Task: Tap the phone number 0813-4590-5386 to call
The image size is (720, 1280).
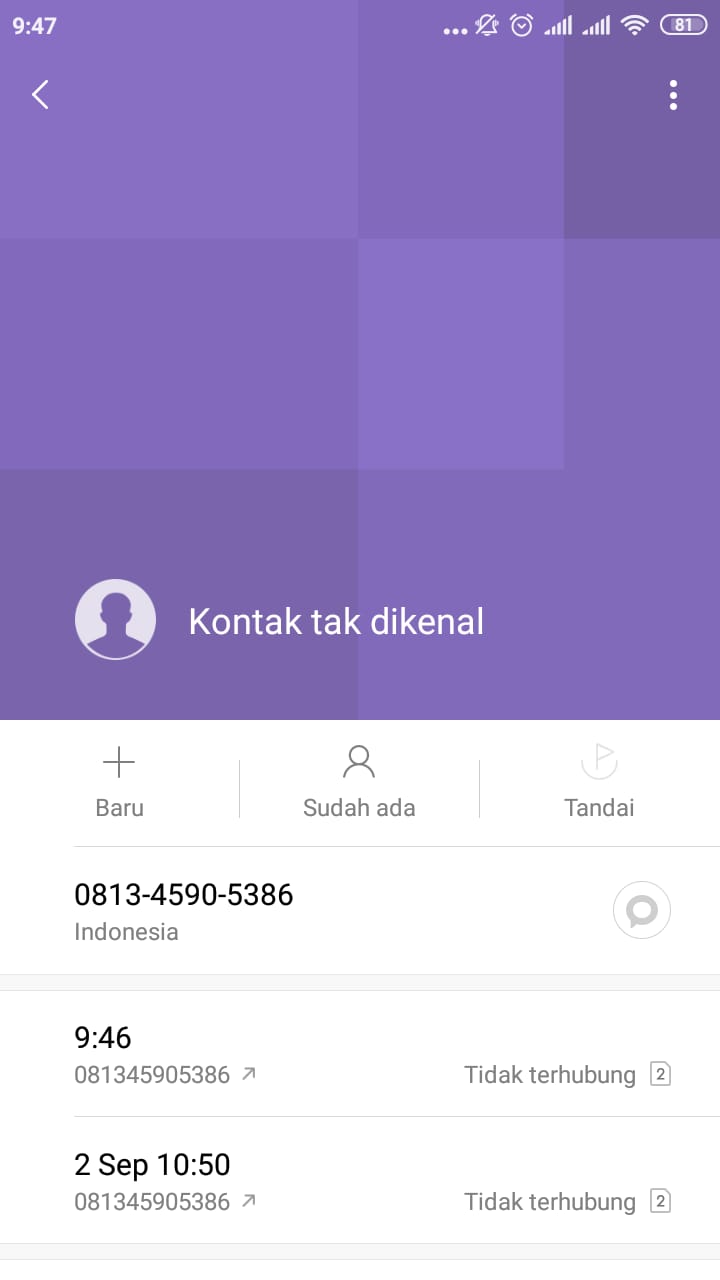Action: (x=183, y=895)
